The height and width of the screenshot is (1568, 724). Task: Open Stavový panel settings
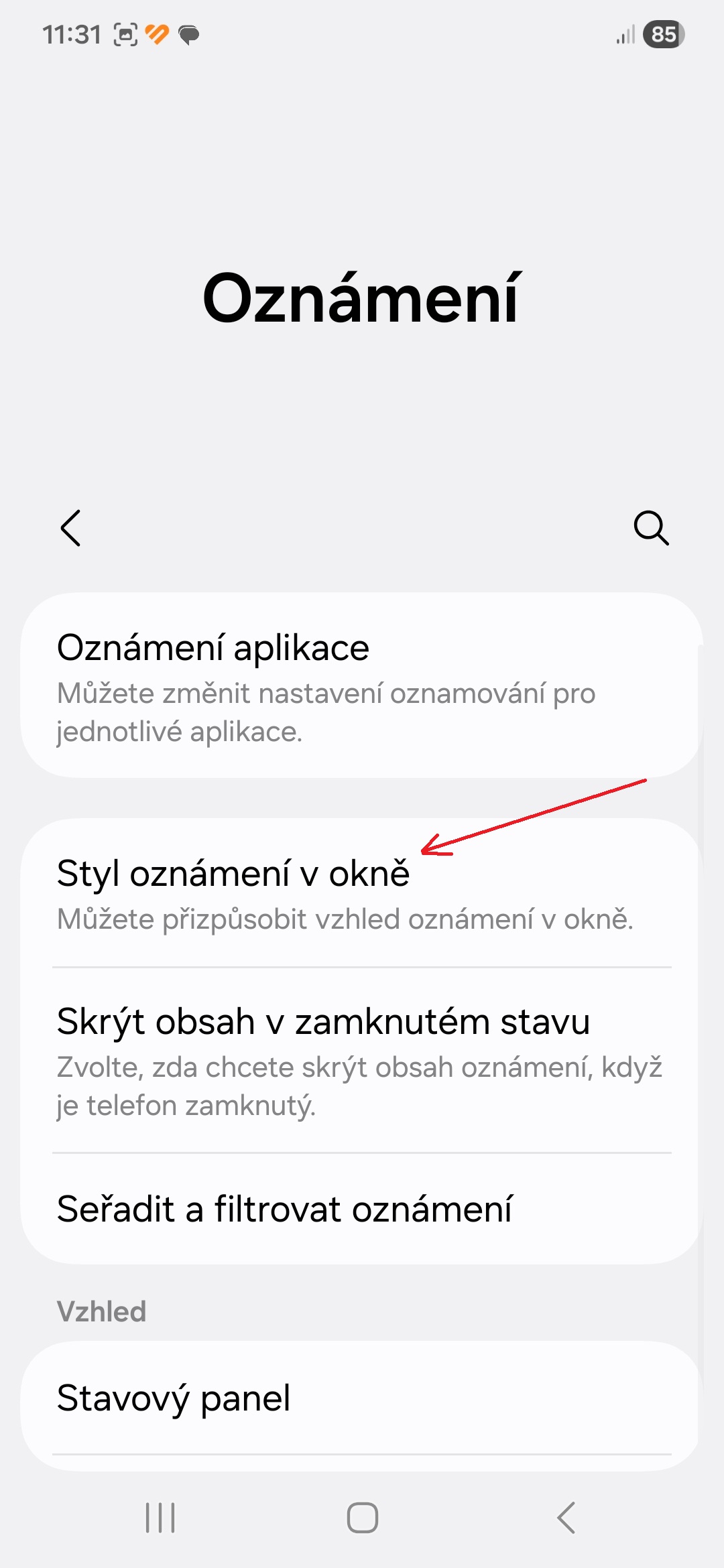362,1398
